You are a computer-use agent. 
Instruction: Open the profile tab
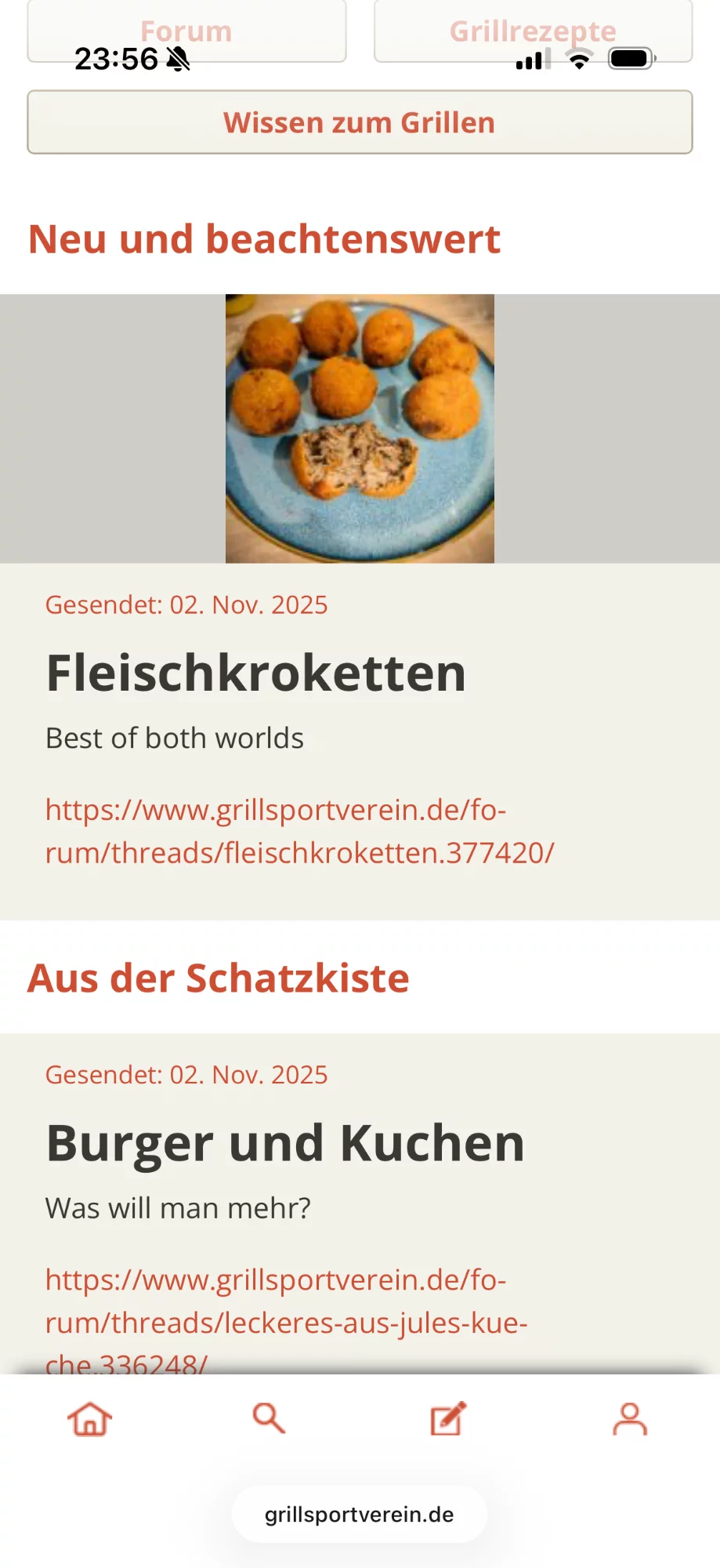(x=630, y=1419)
